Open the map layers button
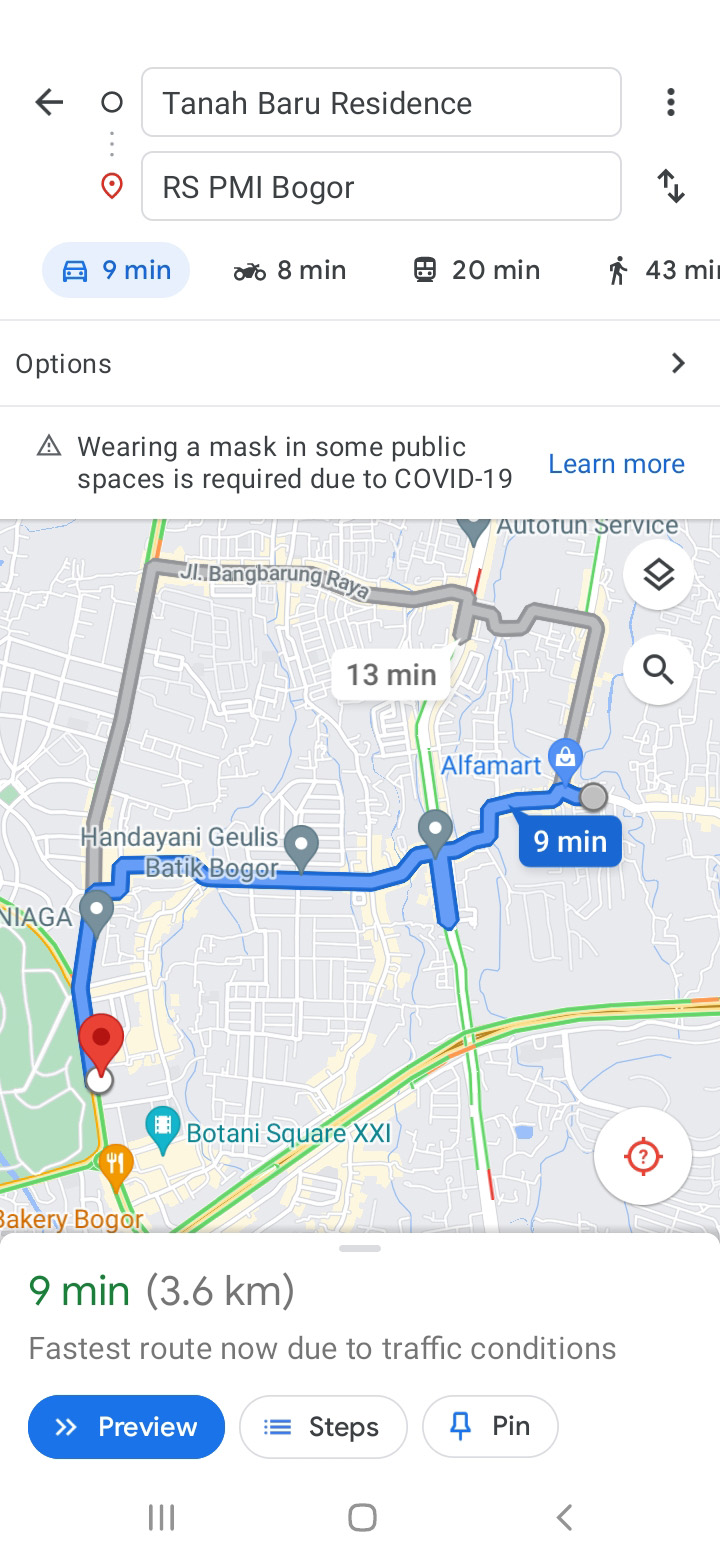720x1560 pixels. pyautogui.click(x=658, y=575)
